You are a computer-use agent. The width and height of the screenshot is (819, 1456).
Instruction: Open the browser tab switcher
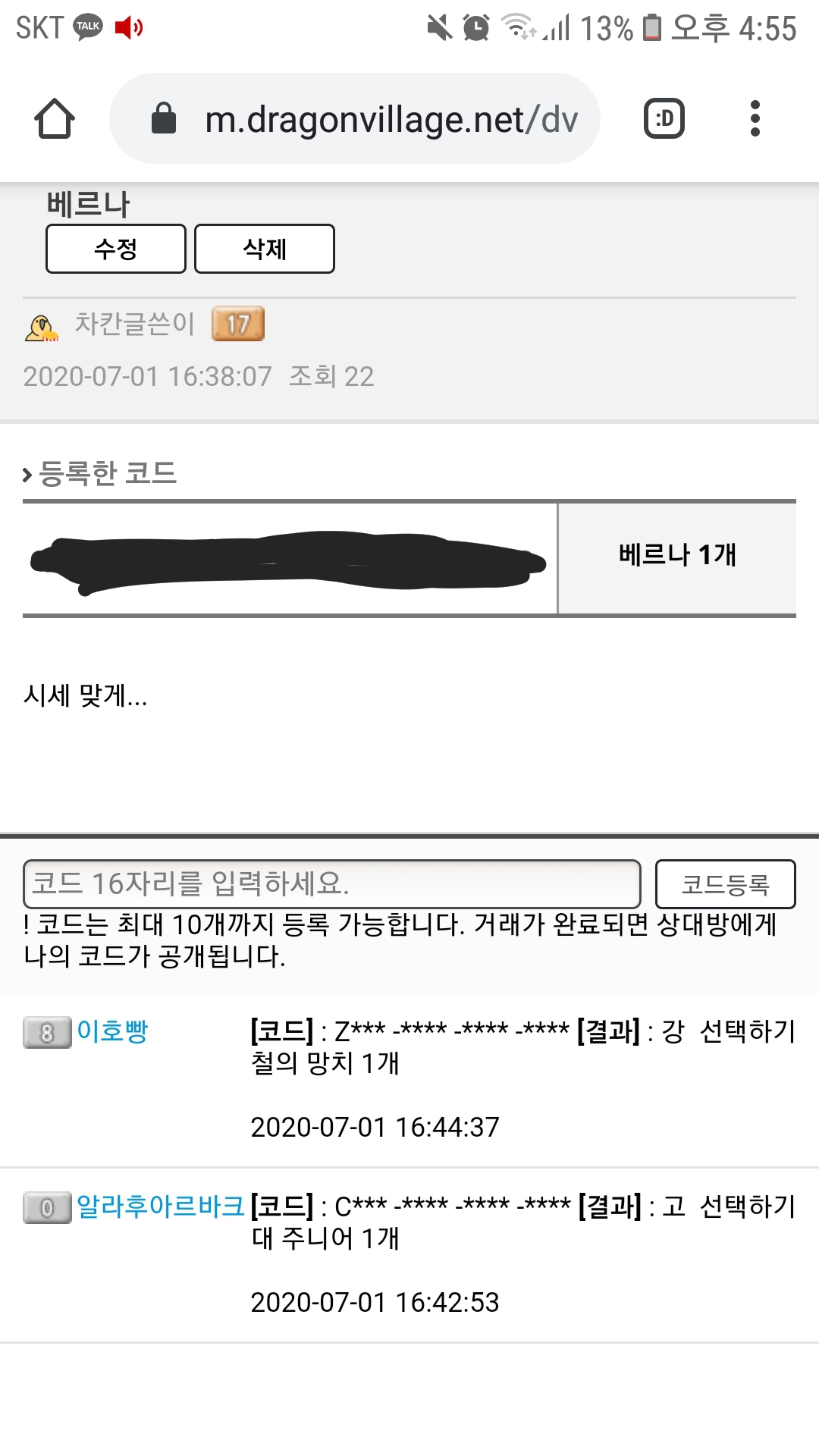pos(664,119)
